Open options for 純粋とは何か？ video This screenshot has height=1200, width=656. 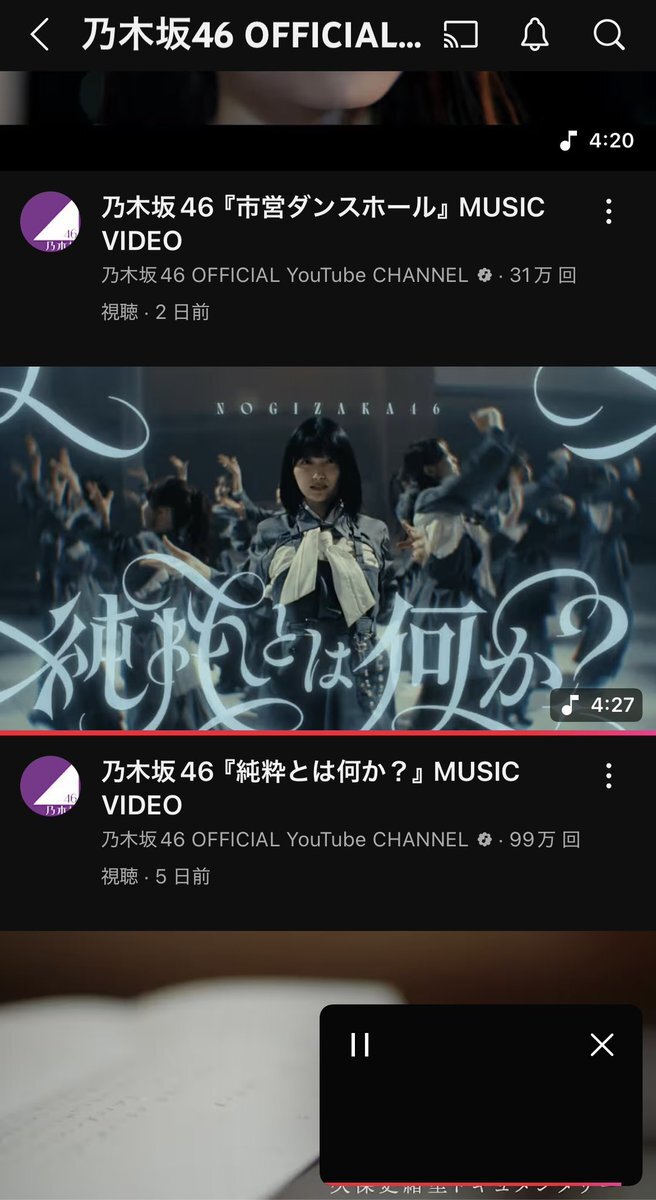click(608, 774)
